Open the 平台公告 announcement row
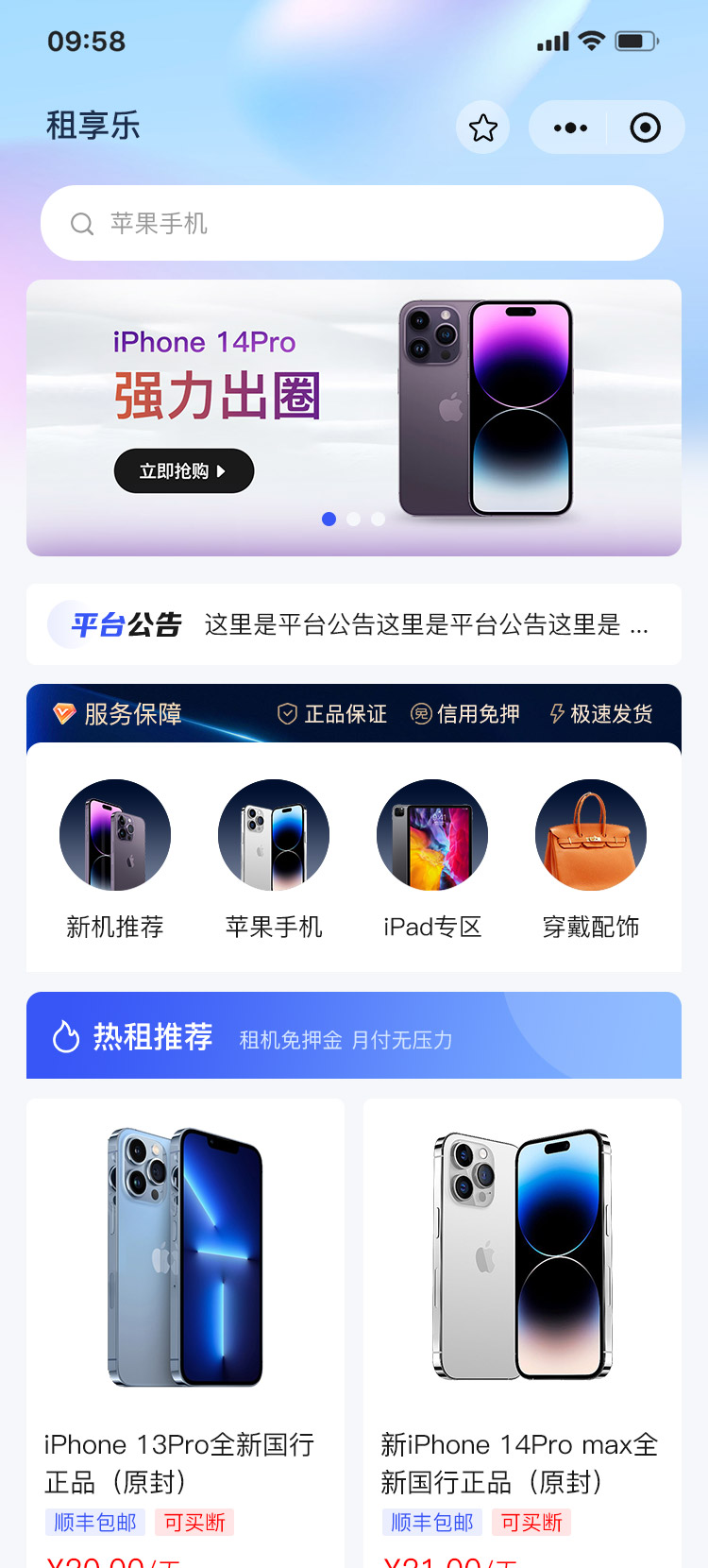Screen dimensions: 708x1568 tap(353, 624)
